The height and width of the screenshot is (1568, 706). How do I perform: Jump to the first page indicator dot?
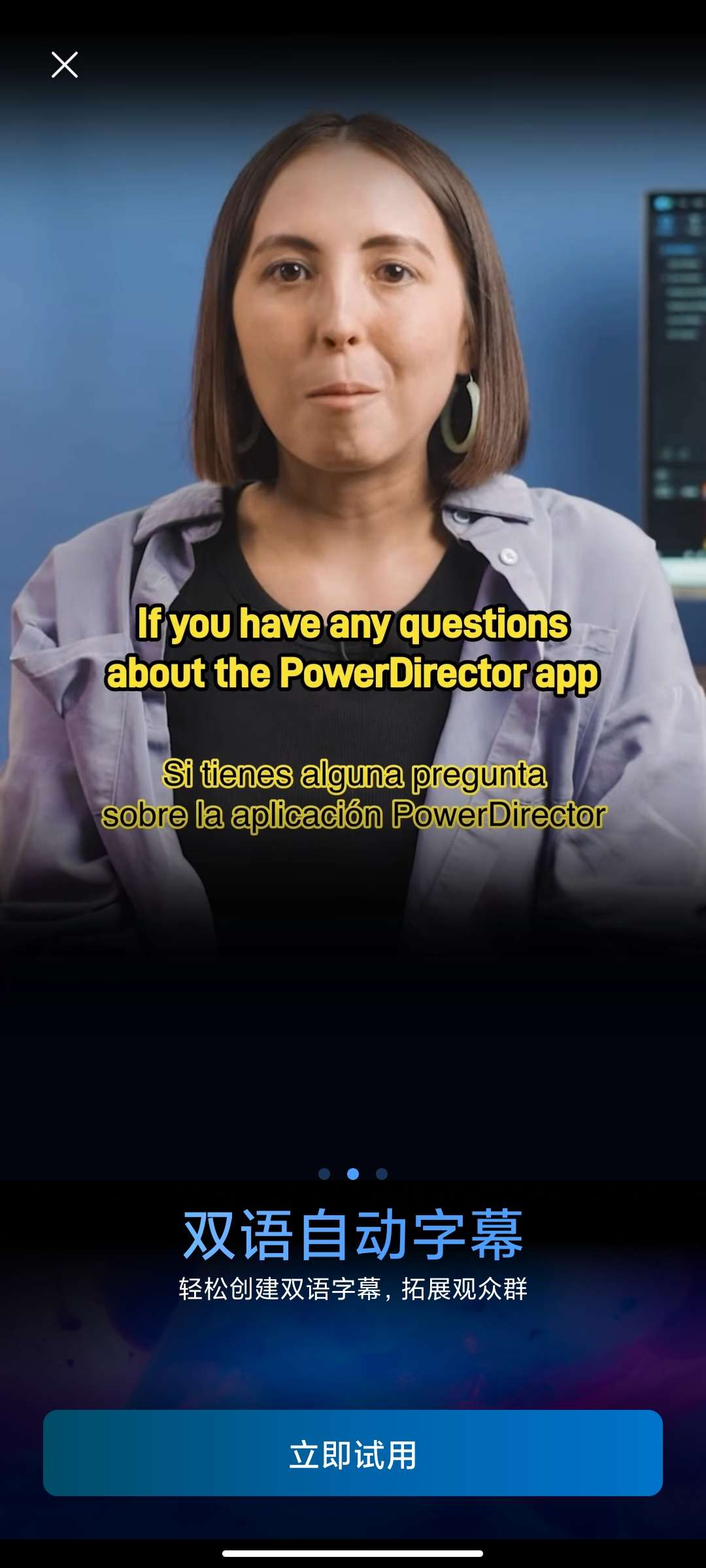click(x=324, y=1174)
